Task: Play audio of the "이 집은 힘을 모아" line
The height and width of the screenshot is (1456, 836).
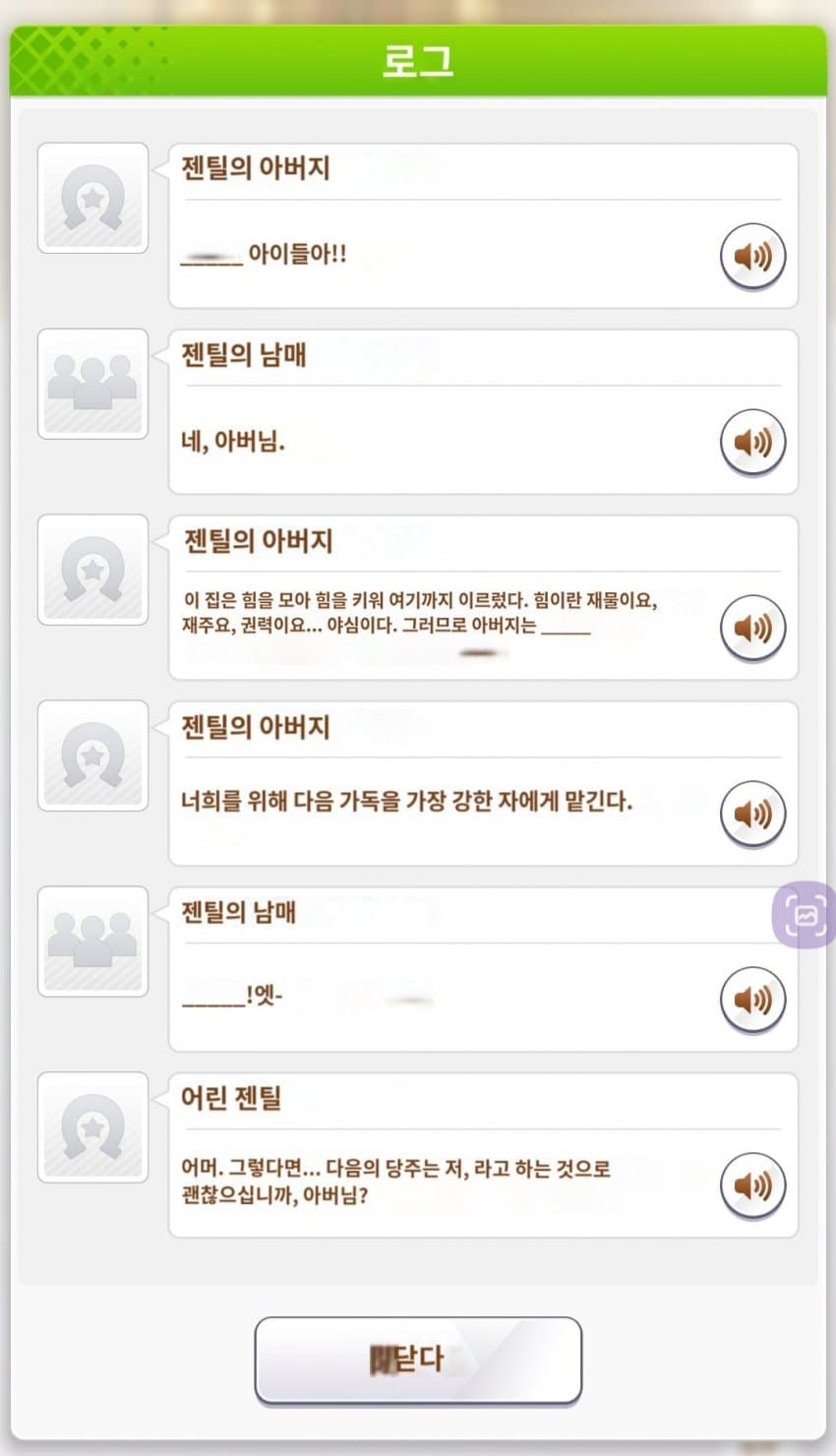Action: click(x=752, y=628)
